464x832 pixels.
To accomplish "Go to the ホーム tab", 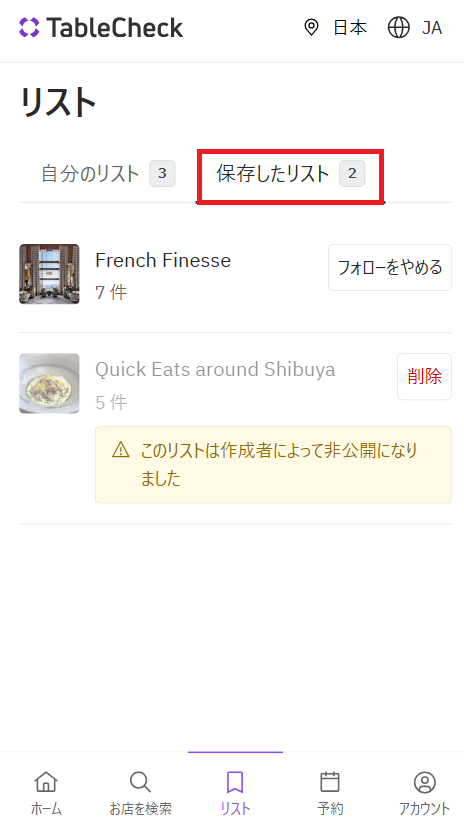I will click(x=46, y=793).
